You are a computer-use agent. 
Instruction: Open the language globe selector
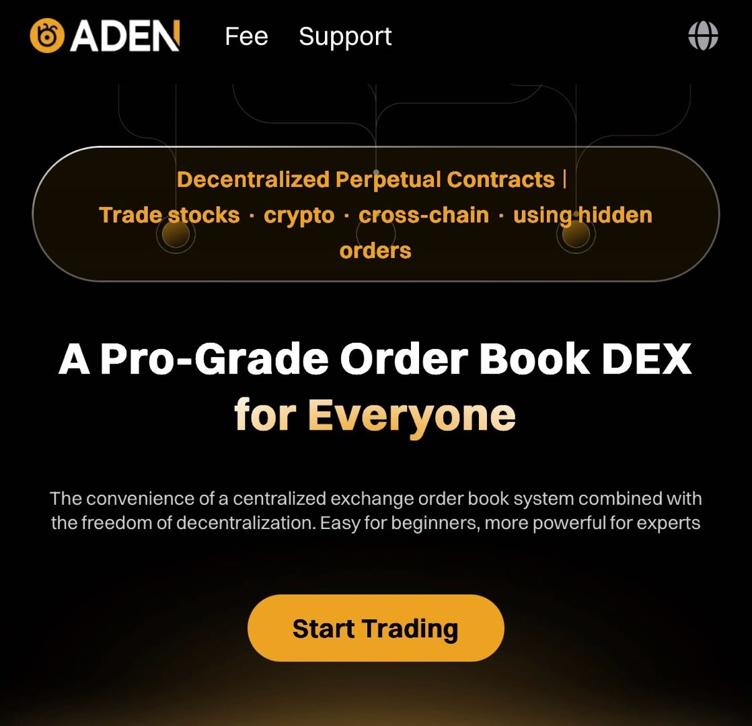pos(703,36)
